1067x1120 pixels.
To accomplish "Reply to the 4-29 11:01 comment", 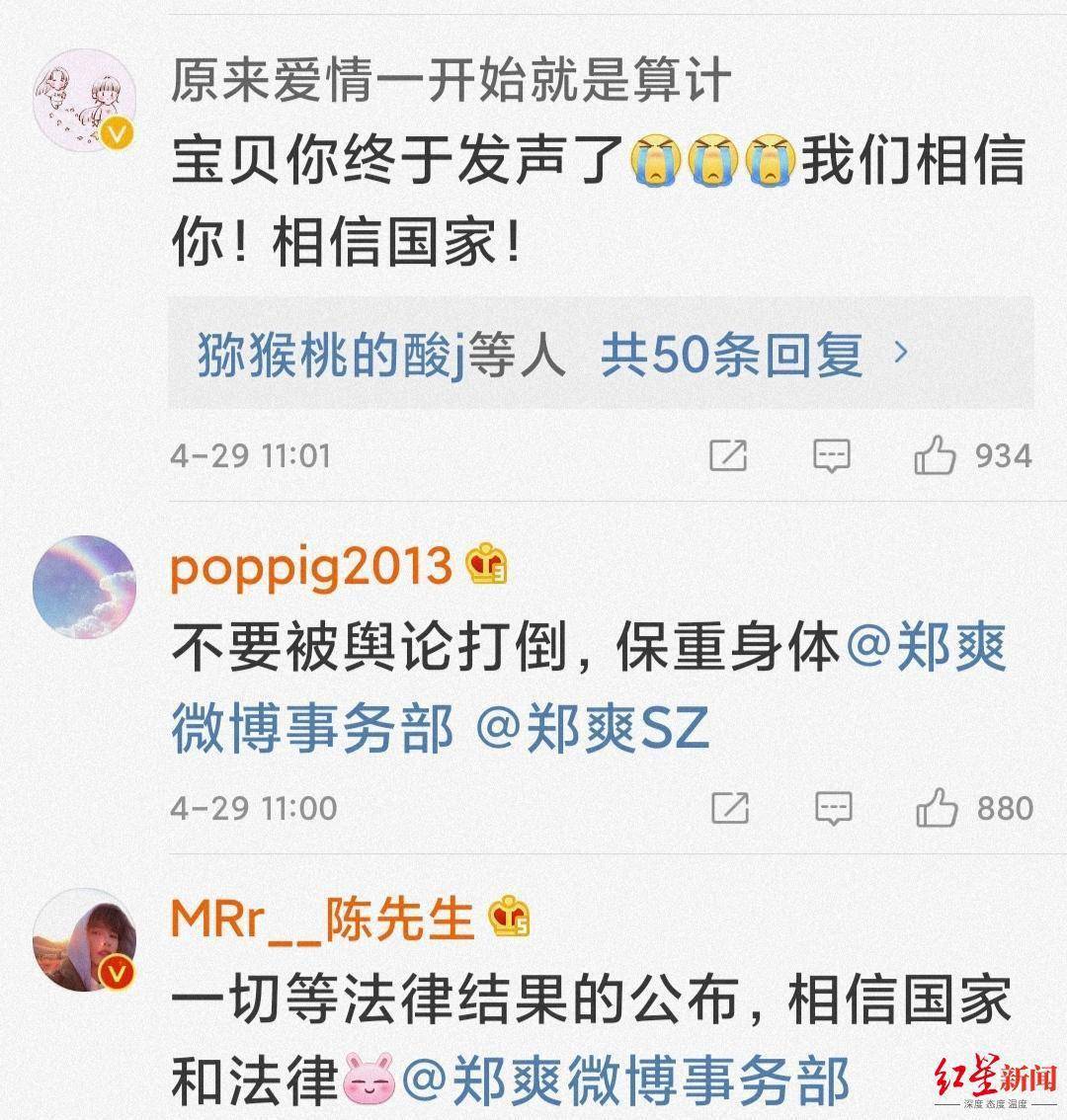I will [x=831, y=456].
